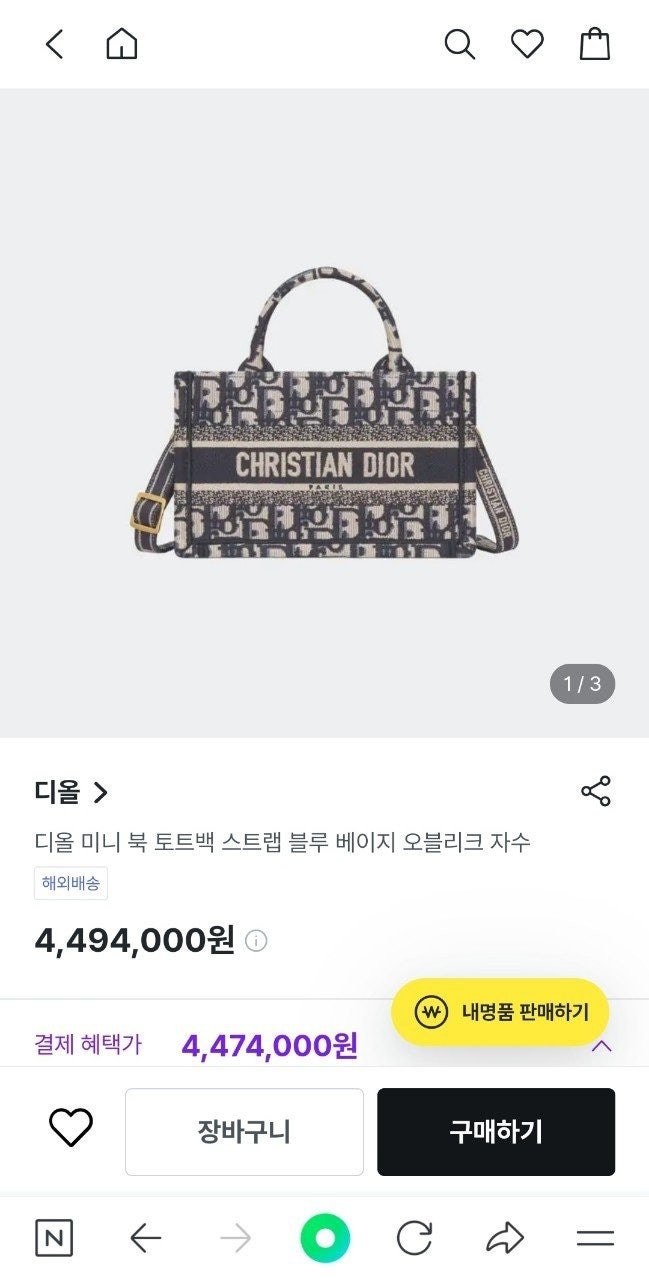Reload the page
The image size is (649, 1280).
click(x=414, y=1239)
